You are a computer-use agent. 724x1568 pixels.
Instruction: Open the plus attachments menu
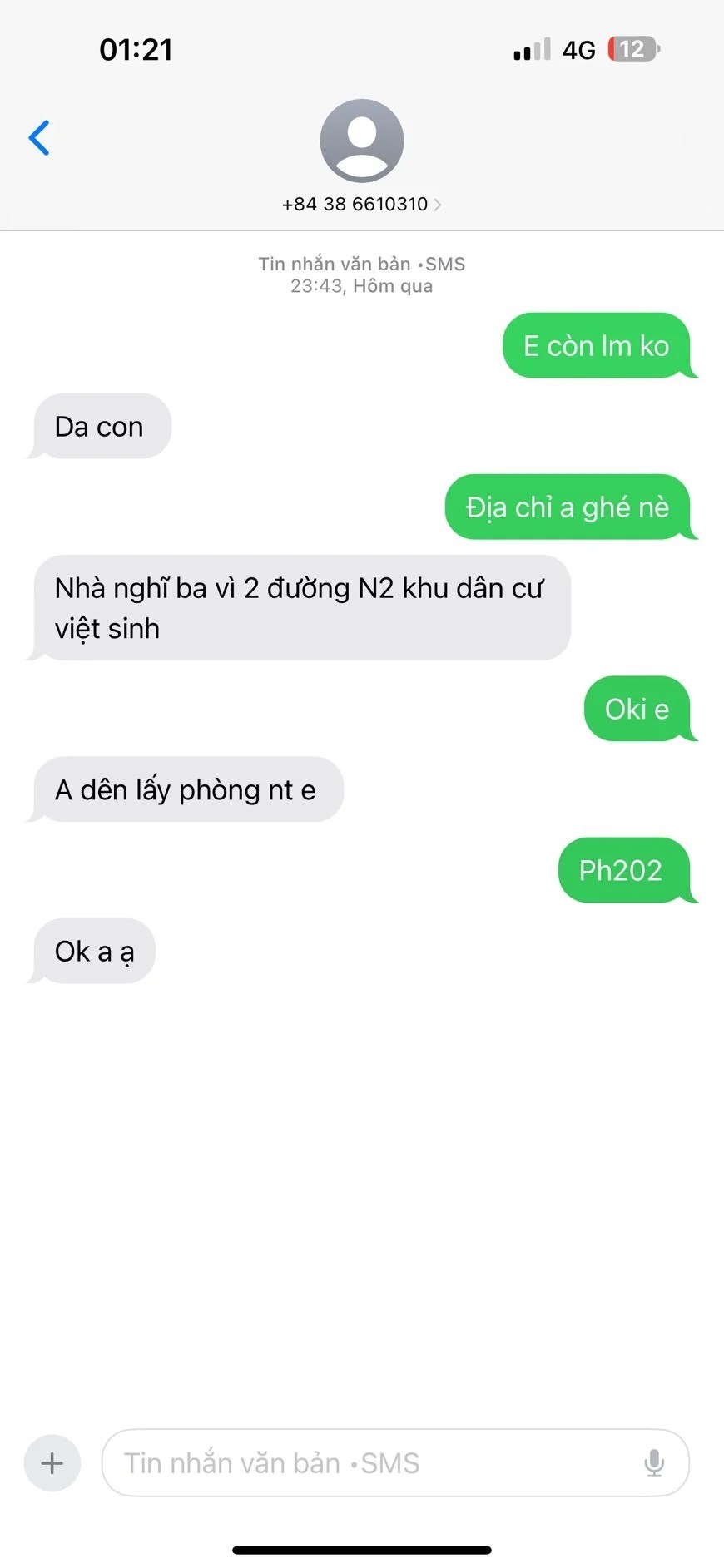click(52, 1462)
